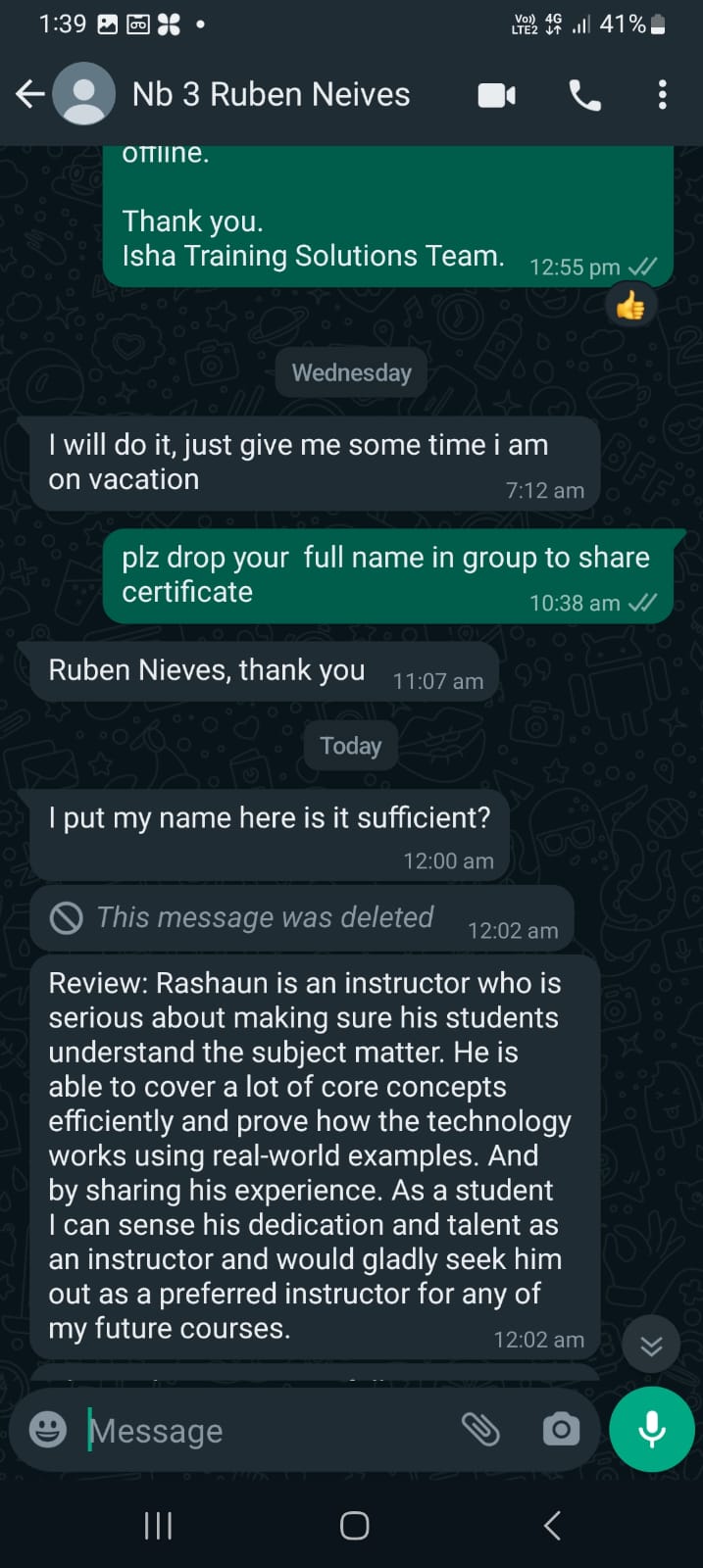Open Nb 3 Ruben Neives contact info

coord(271,95)
